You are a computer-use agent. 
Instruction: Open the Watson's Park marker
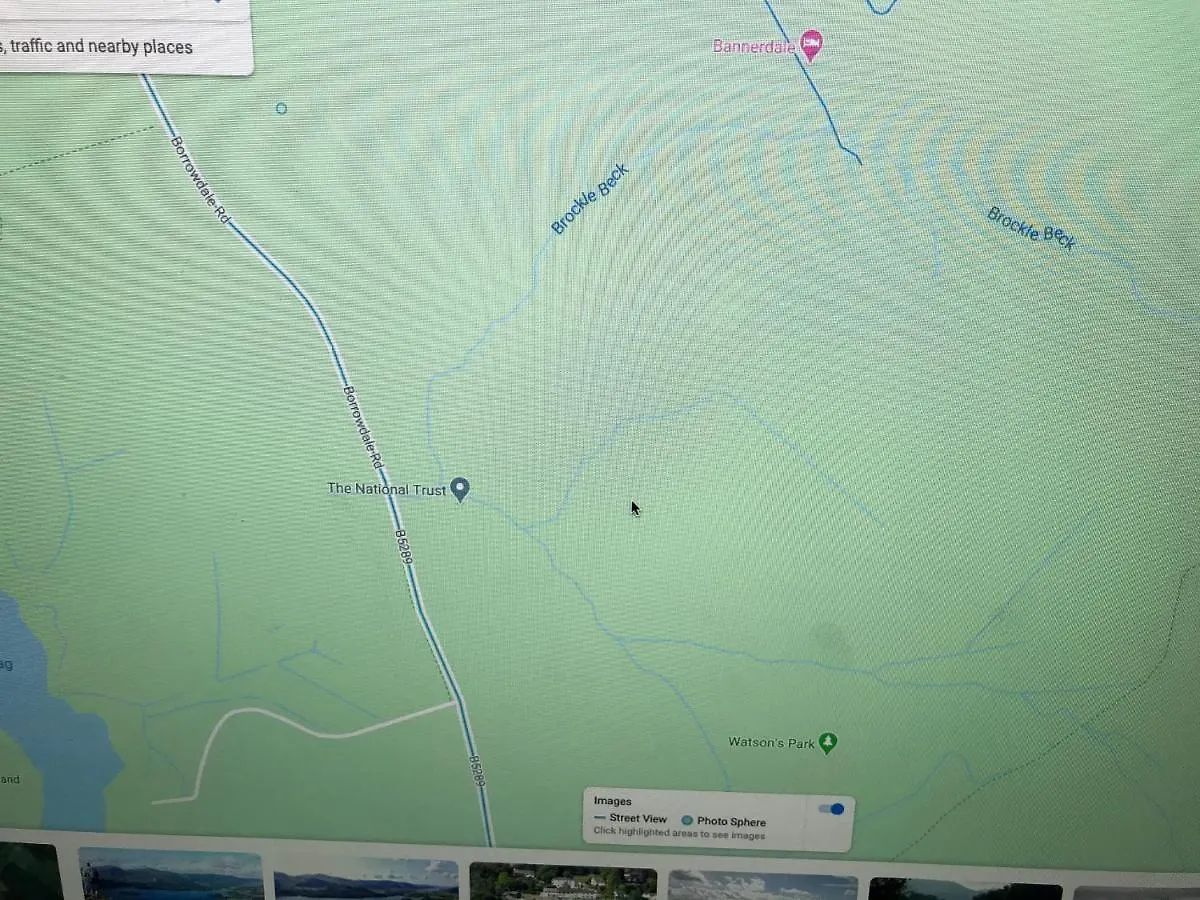(x=827, y=743)
